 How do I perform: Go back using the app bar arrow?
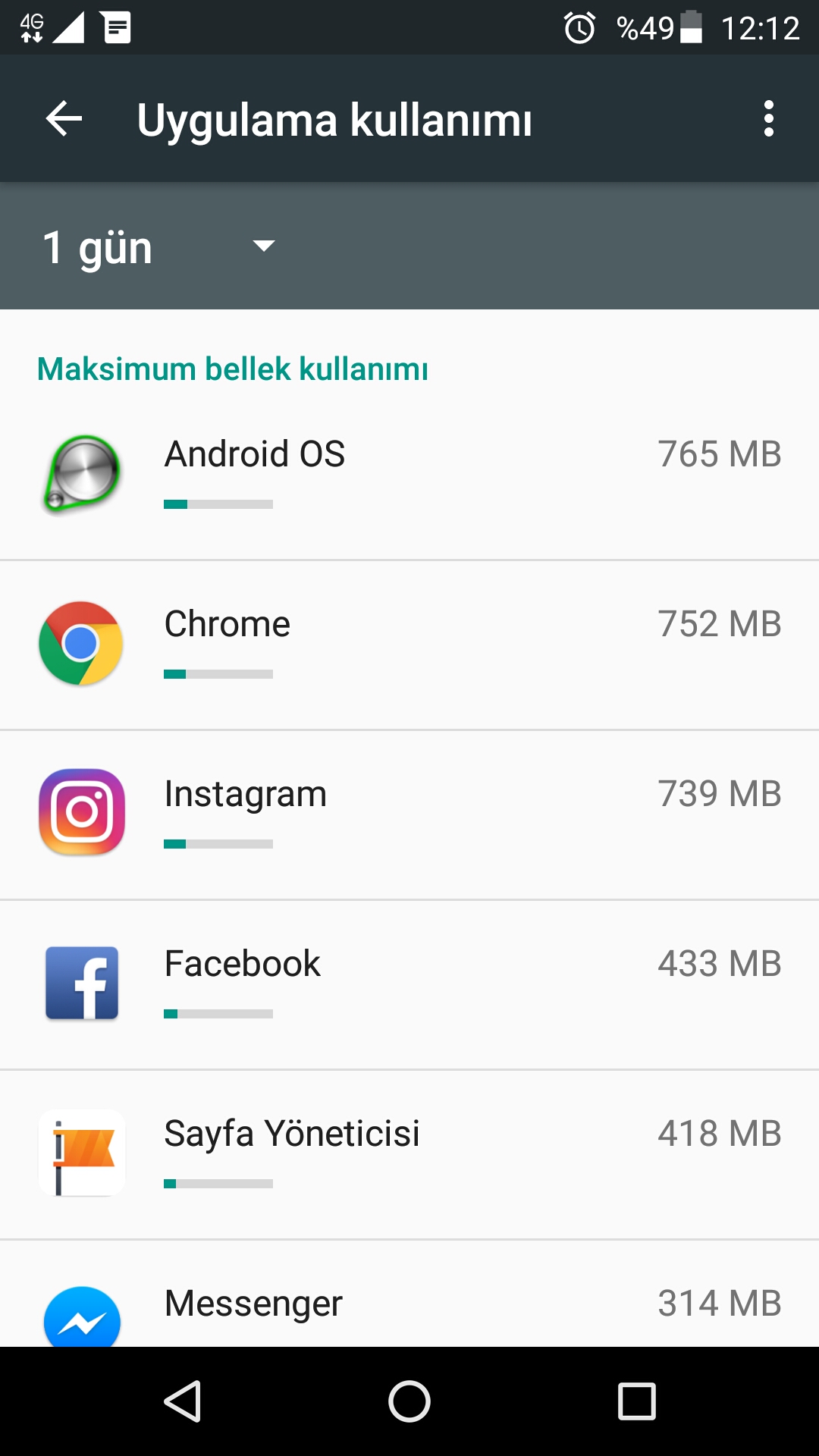click(64, 119)
